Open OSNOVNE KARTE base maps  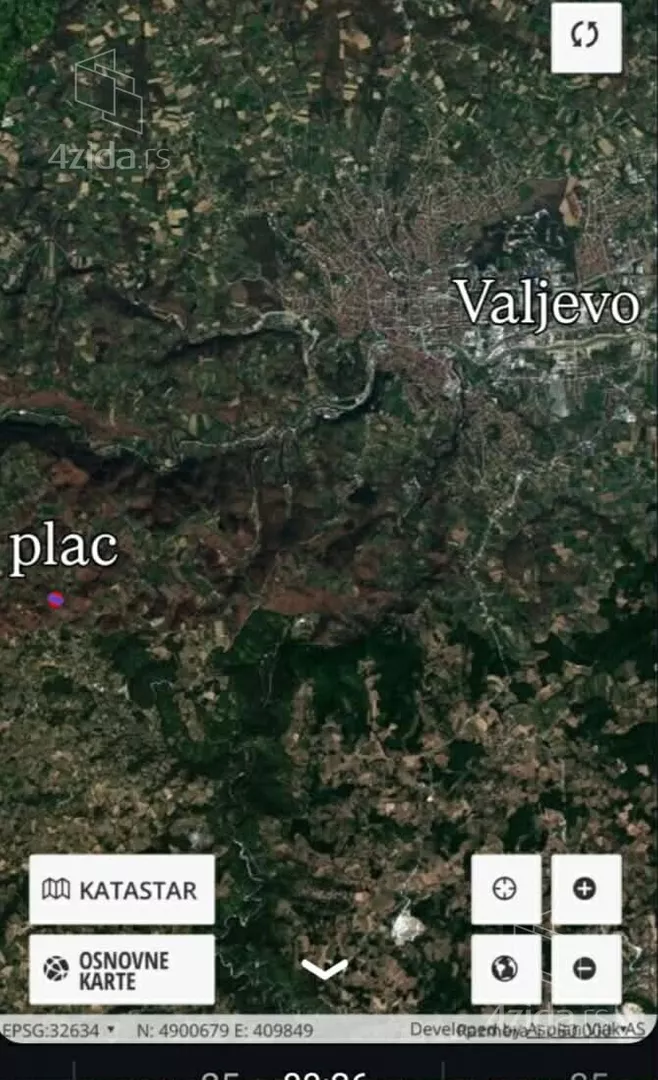122,969
